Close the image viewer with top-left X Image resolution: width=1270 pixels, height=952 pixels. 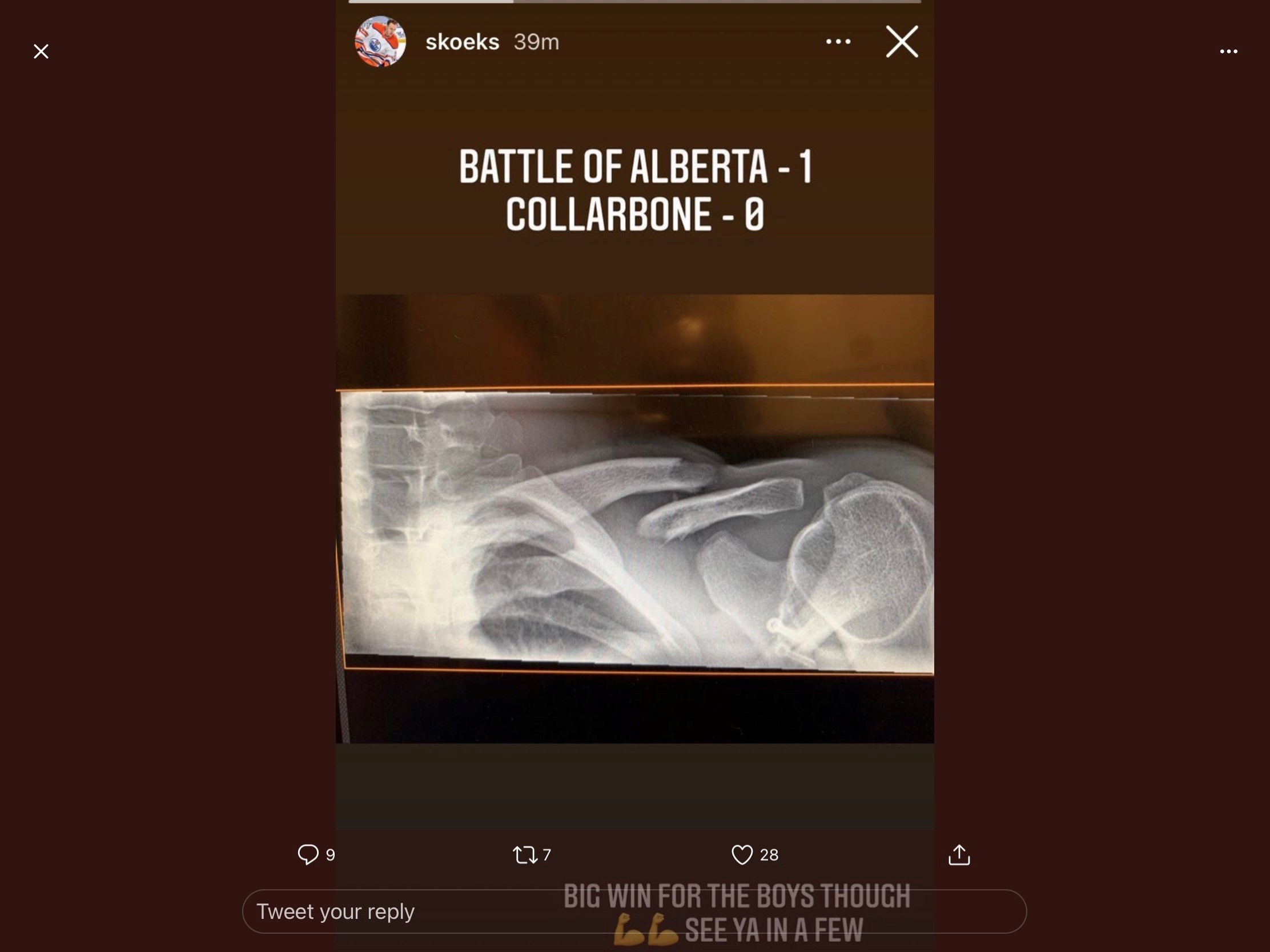41,51
